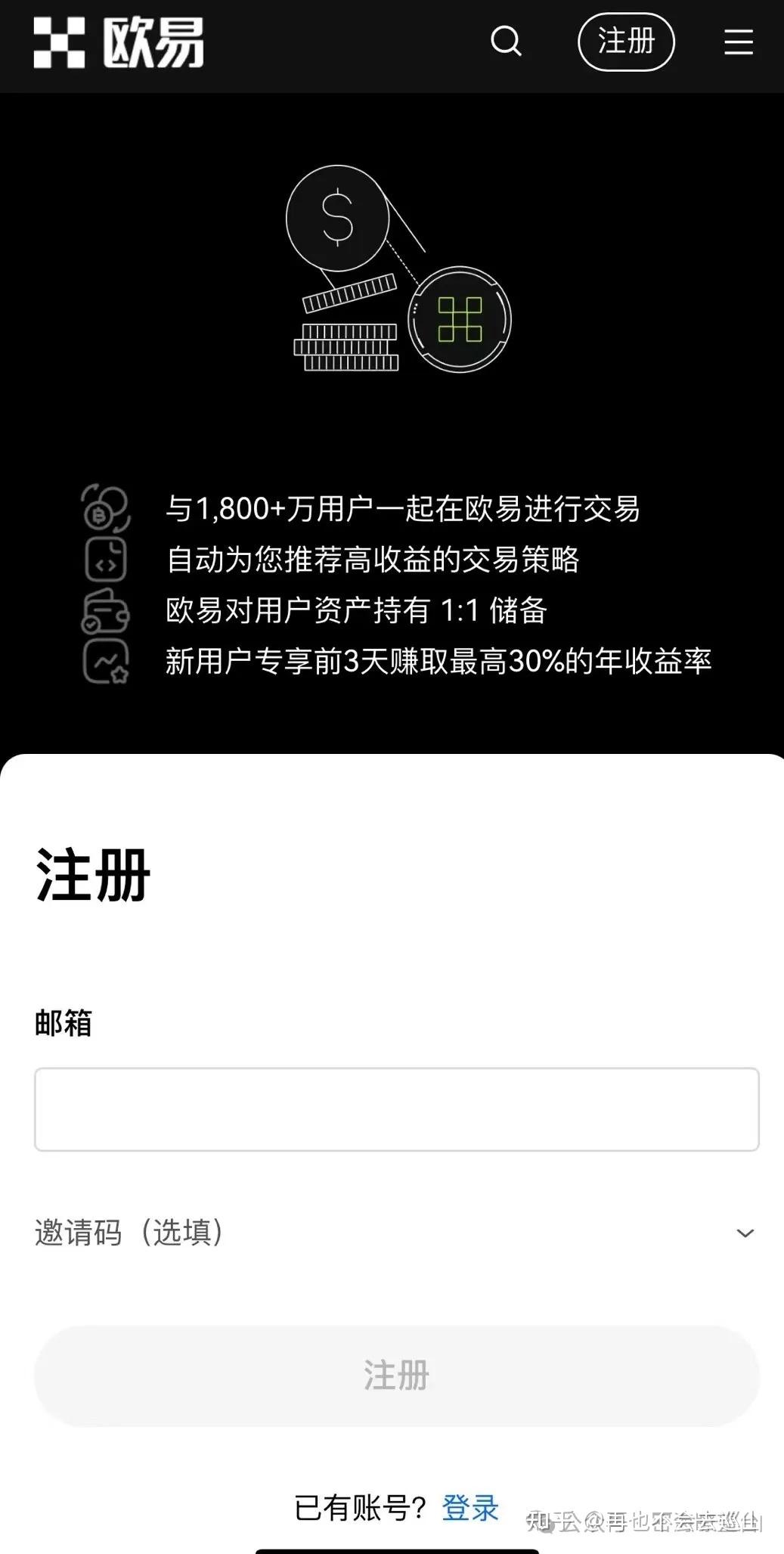Image resolution: width=784 pixels, height=1554 pixels.
Task: Open the 登录 login link
Action: 471,1507
